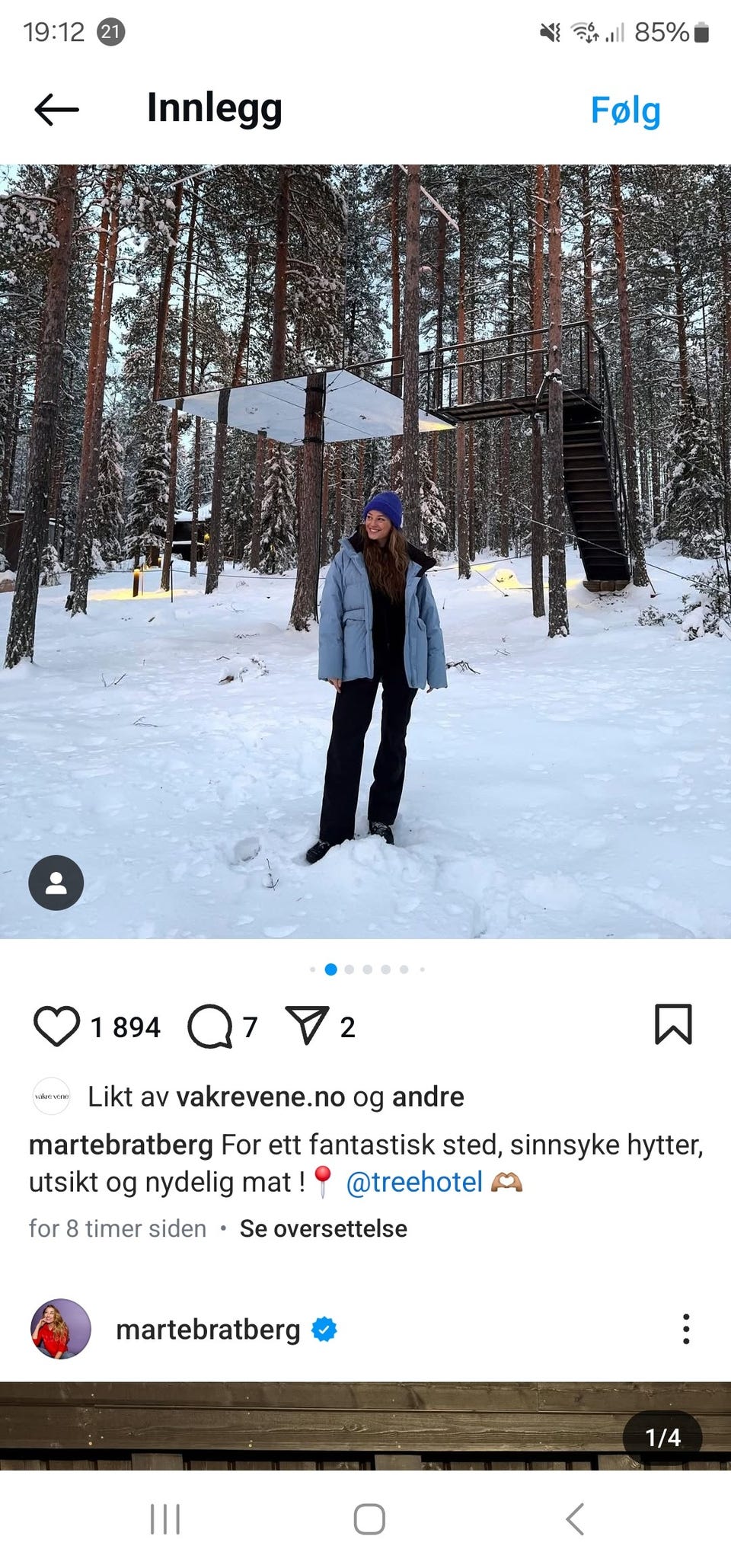Open notifications badge showing 21
Viewport: 731px width, 1568px height.
coord(109,33)
